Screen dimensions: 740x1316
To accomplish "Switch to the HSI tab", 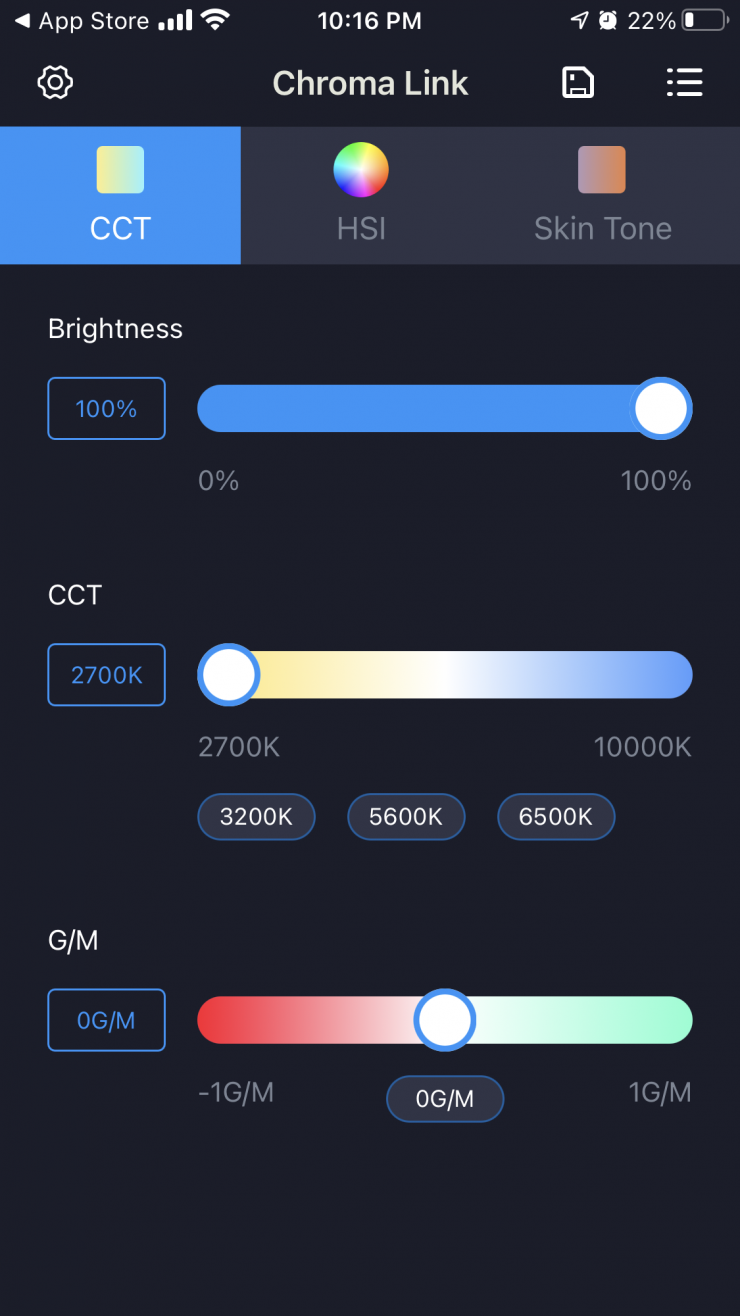I will pyautogui.click(x=361, y=195).
